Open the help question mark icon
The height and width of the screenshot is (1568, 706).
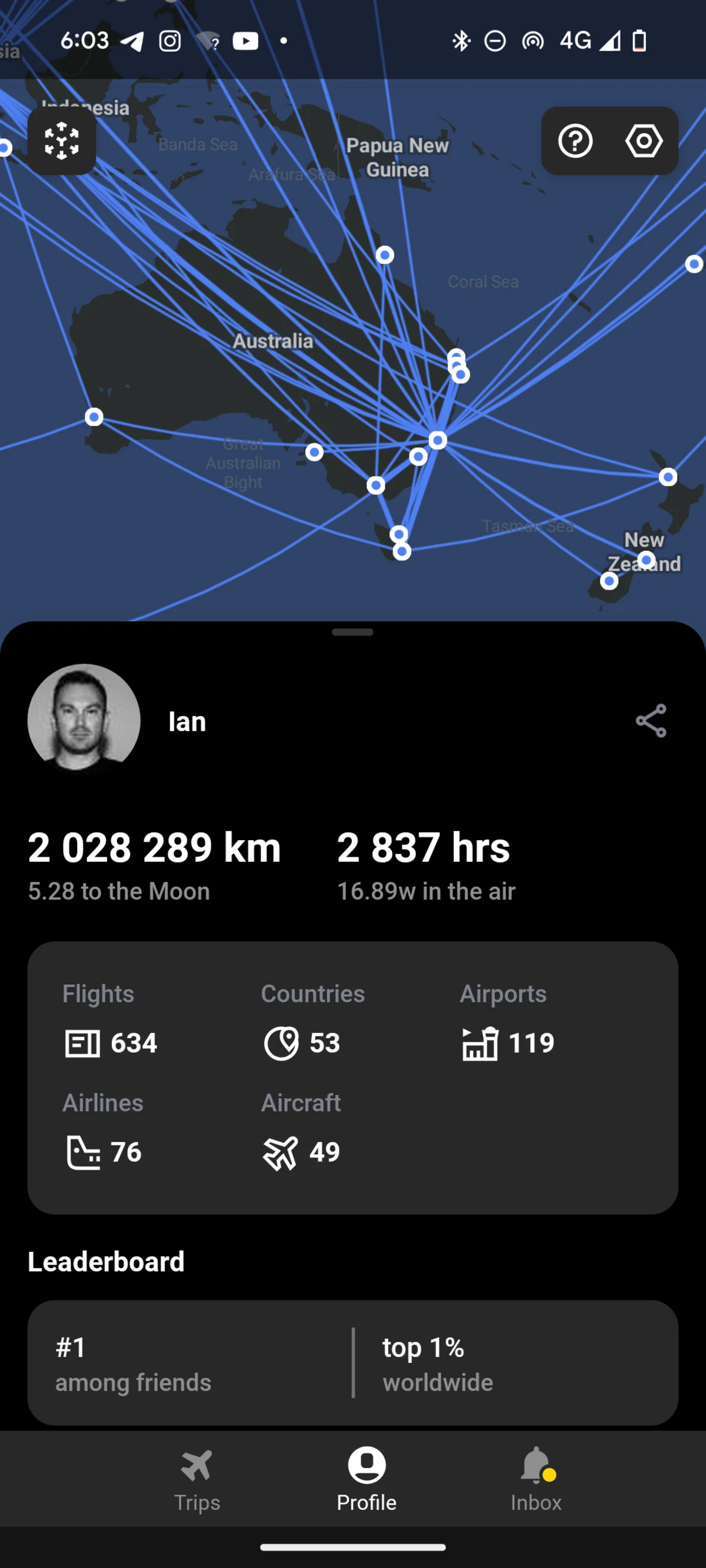pyautogui.click(x=575, y=141)
